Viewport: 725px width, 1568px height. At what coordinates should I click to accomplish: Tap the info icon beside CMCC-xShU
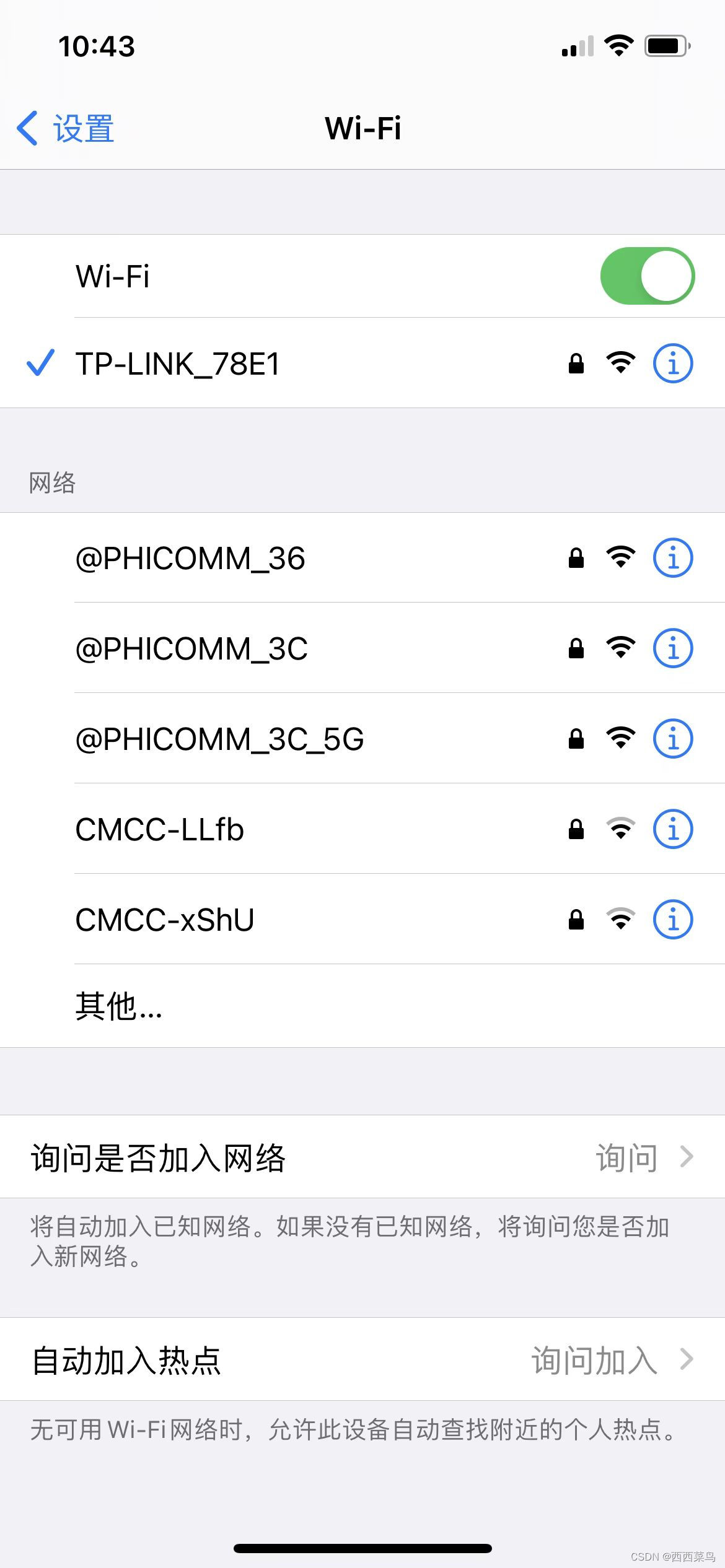click(673, 919)
